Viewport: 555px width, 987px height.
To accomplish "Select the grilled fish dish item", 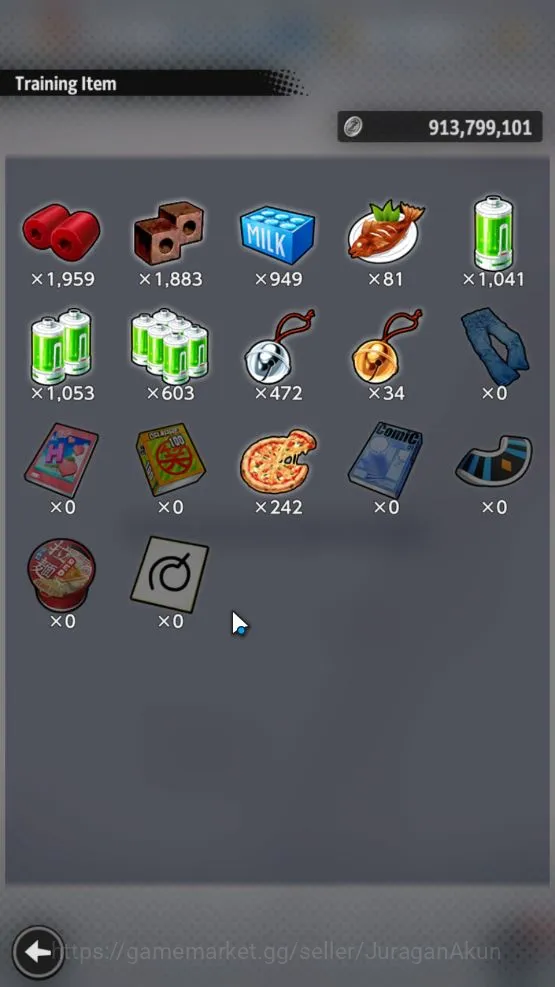I will [x=385, y=232].
